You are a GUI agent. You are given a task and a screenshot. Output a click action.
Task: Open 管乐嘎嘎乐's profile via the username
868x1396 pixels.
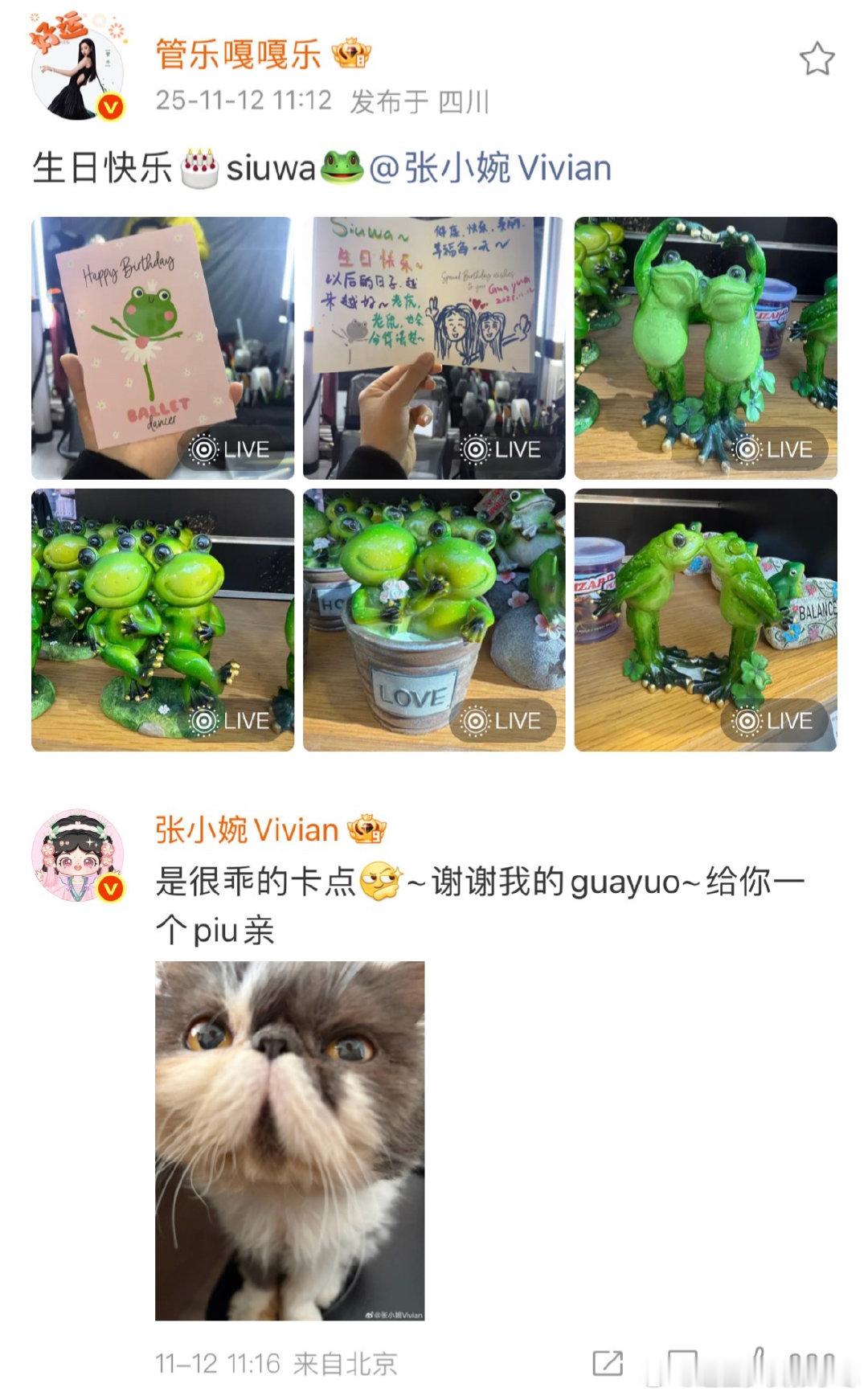(x=238, y=58)
